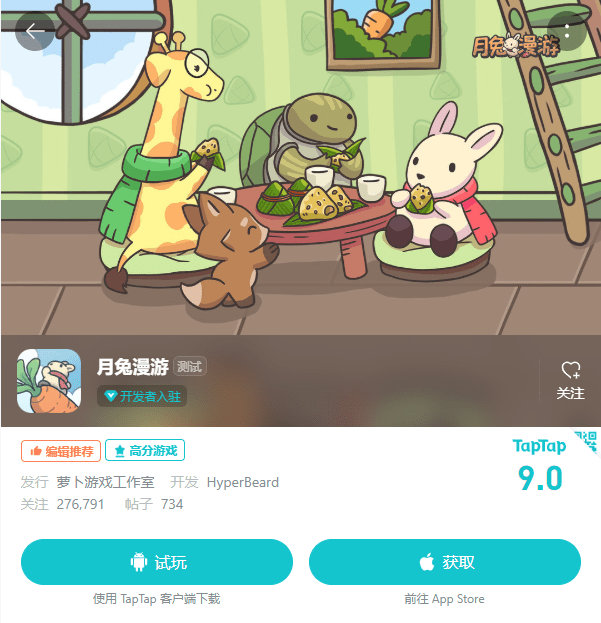Open publisher 萝卜游戏工作室

pos(105,482)
